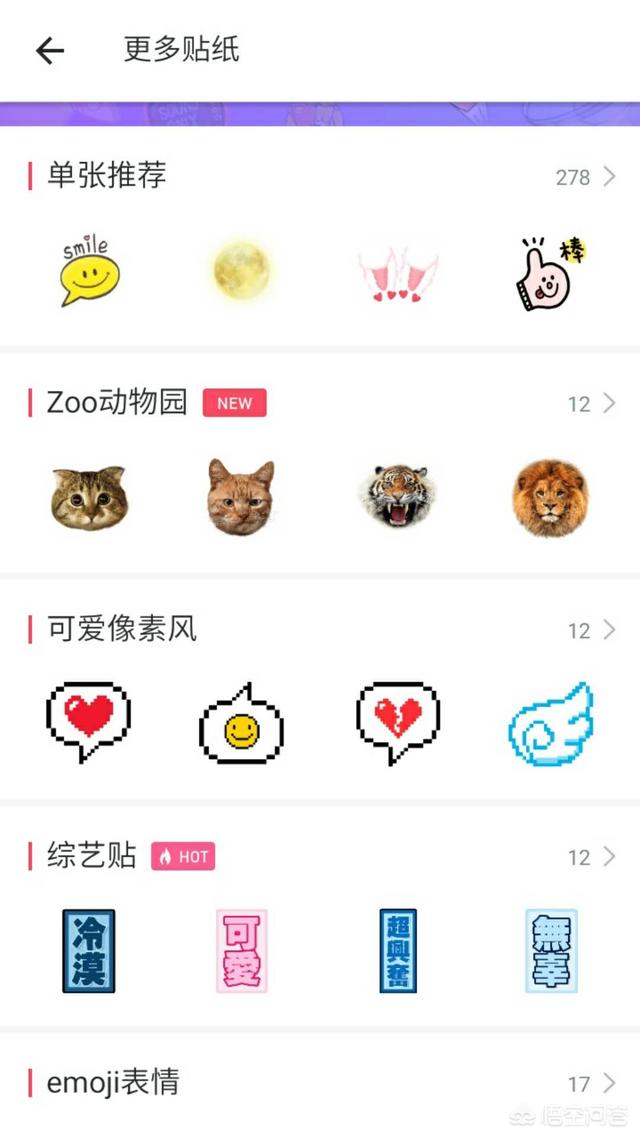Pick the pixel red heart bubble sticker
640x1138 pixels.
tap(89, 720)
